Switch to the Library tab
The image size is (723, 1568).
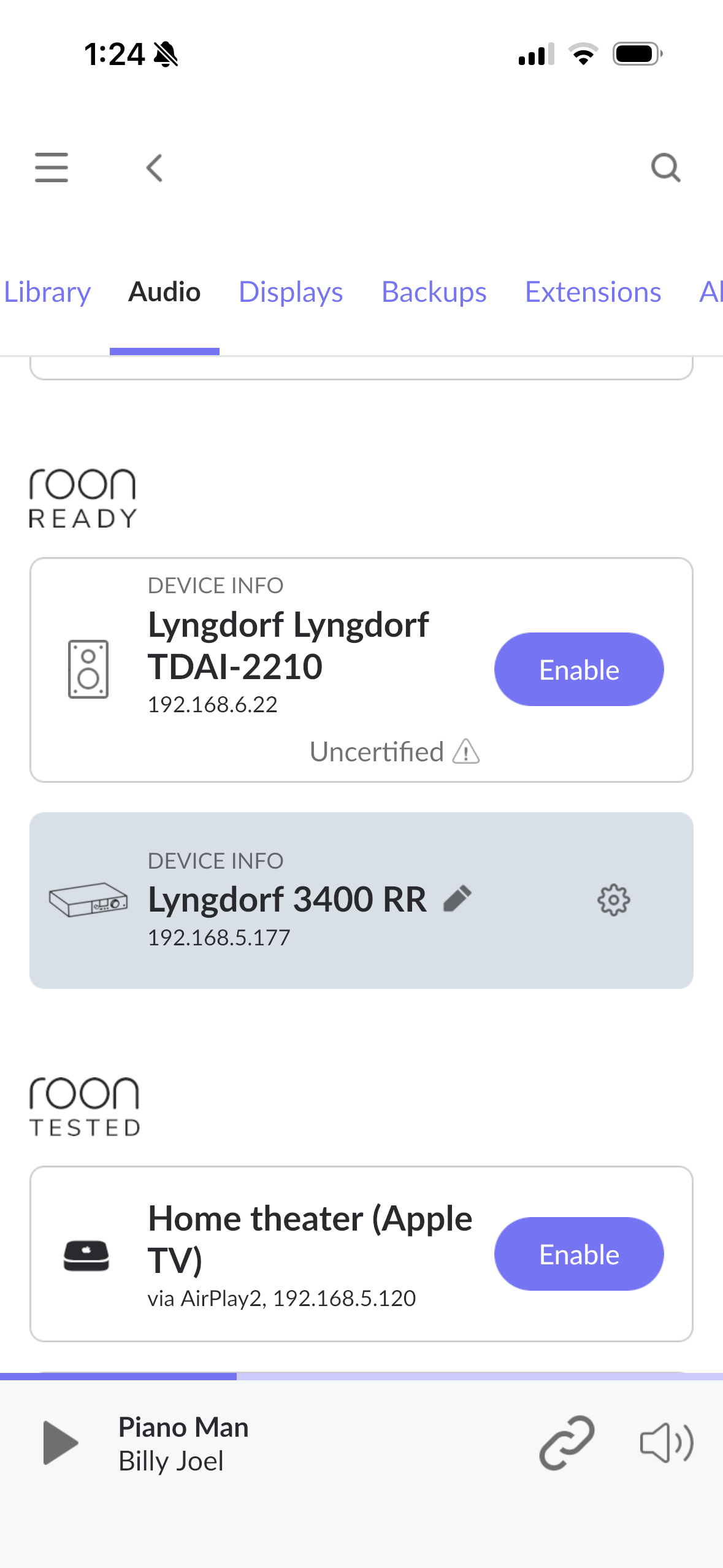pos(47,292)
